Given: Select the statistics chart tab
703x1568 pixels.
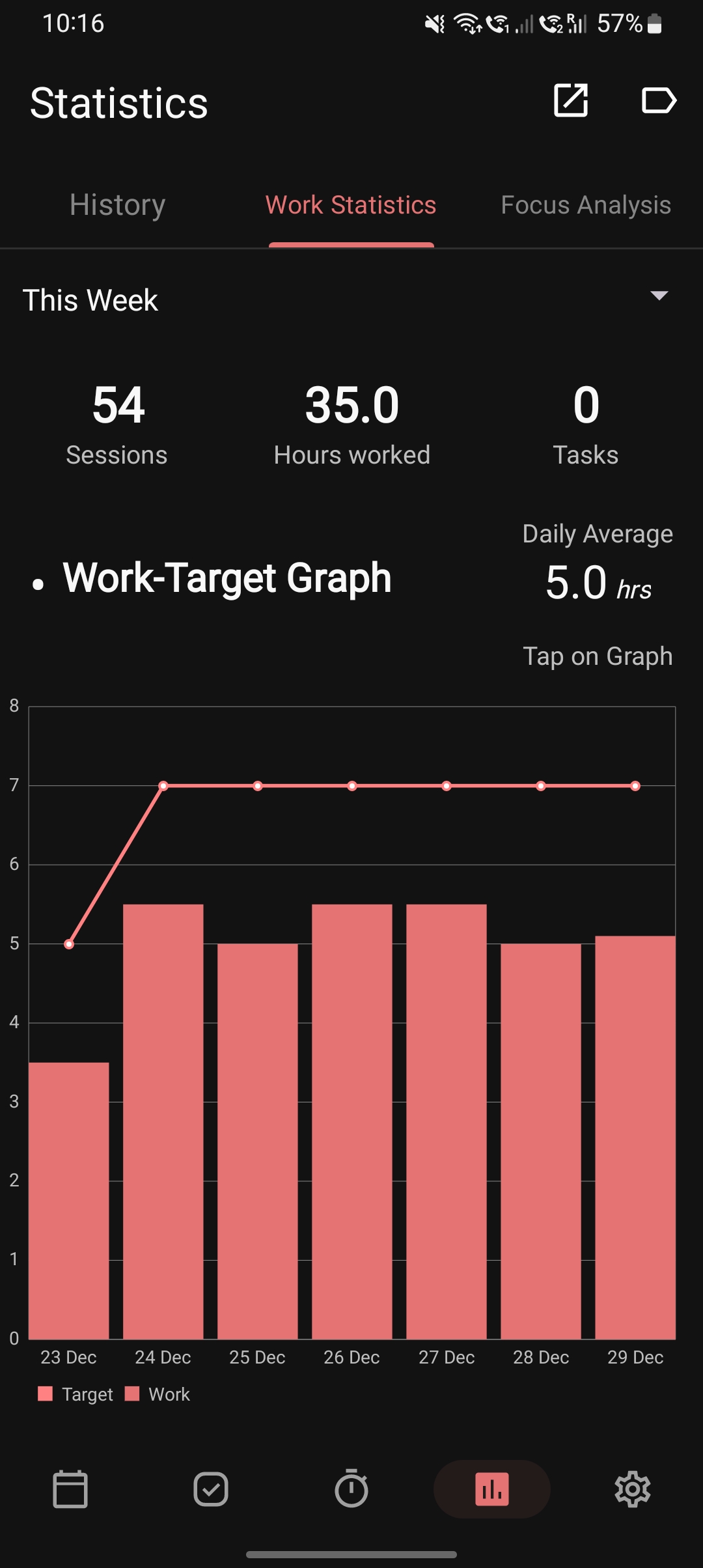Looking at the screenshot, I should click(x=492, y=1489).
